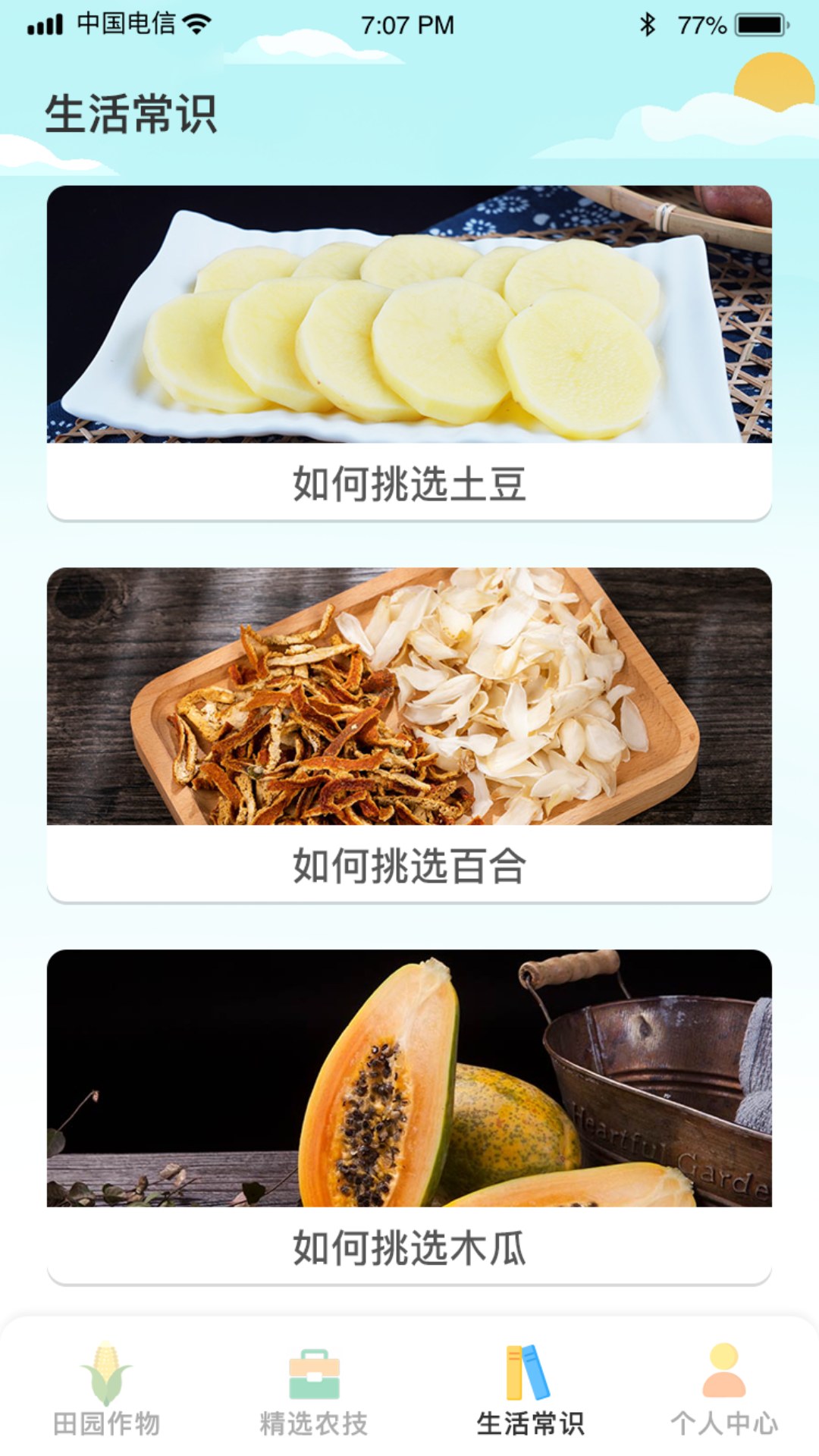This screenshot has height=1456, width=819.
Task: Open the 如何挑选百合 article card
Action: [409, 734]
